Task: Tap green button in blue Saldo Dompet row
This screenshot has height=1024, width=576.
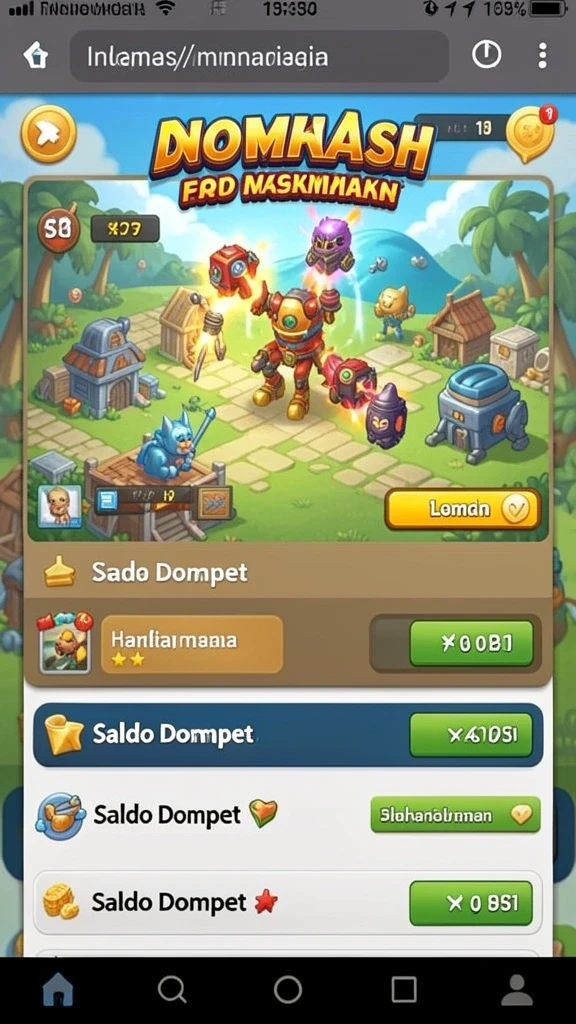Action: point(471,735)
